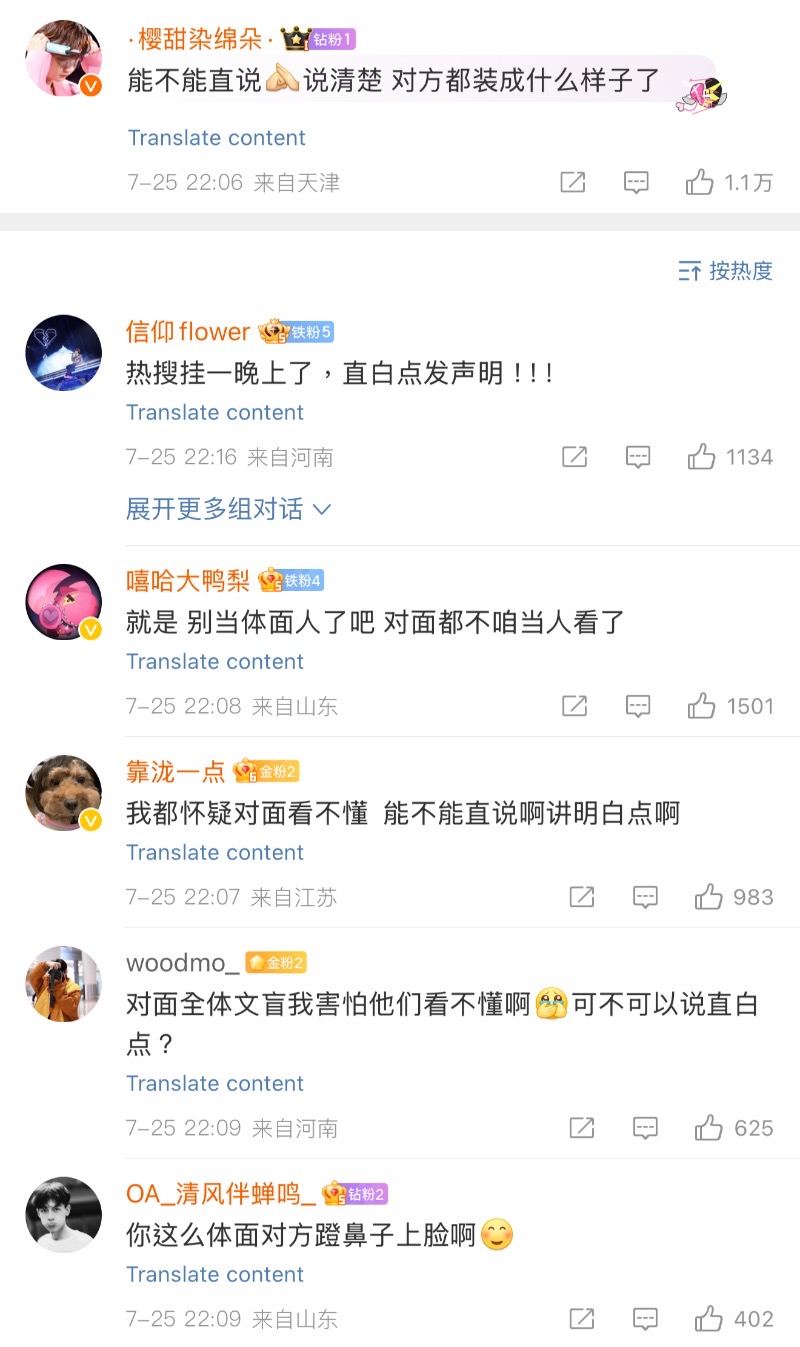Translate 信仰flower's comment content

pos(215,413)
